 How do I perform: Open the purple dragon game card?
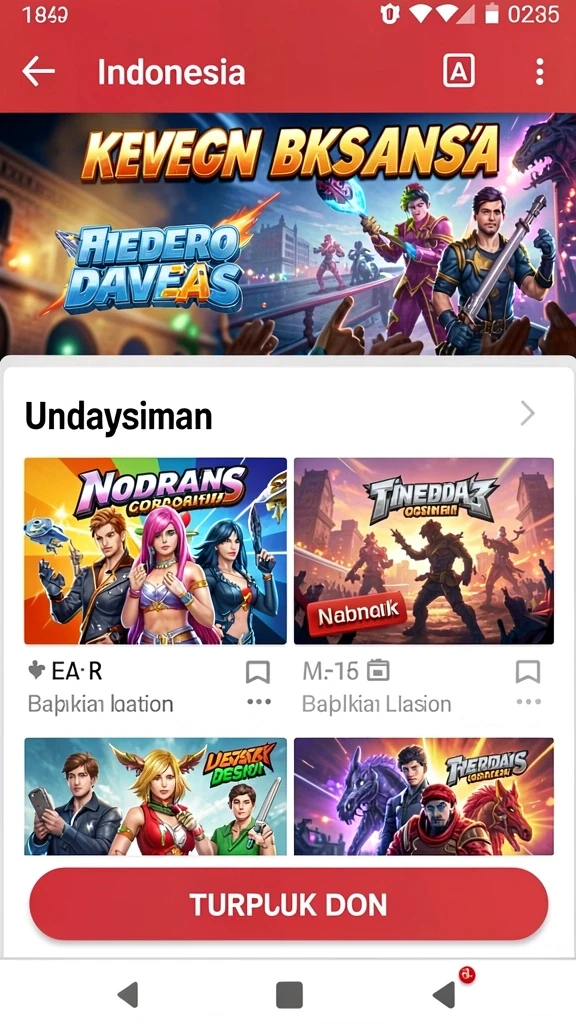(424, 797)
